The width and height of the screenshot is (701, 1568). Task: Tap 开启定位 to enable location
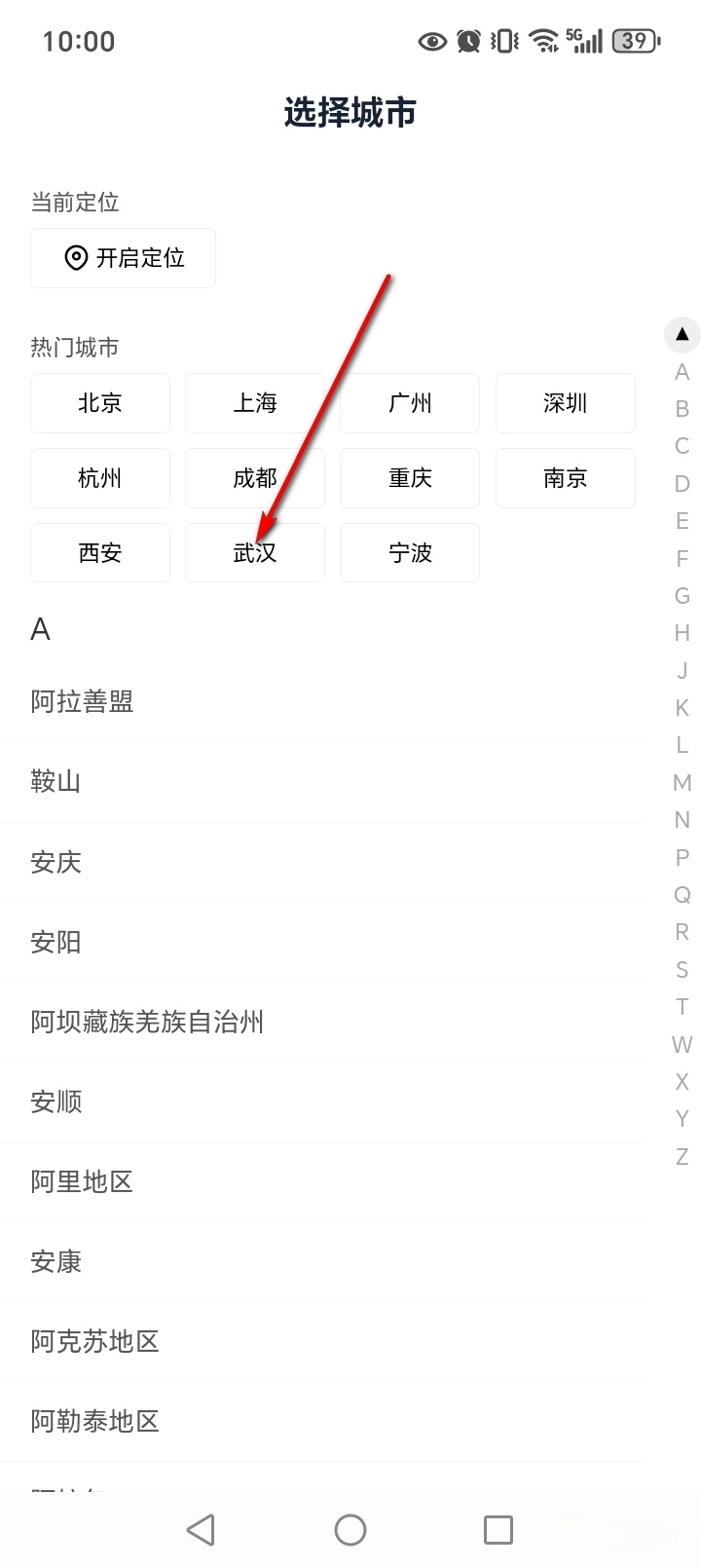click(123, 258)
